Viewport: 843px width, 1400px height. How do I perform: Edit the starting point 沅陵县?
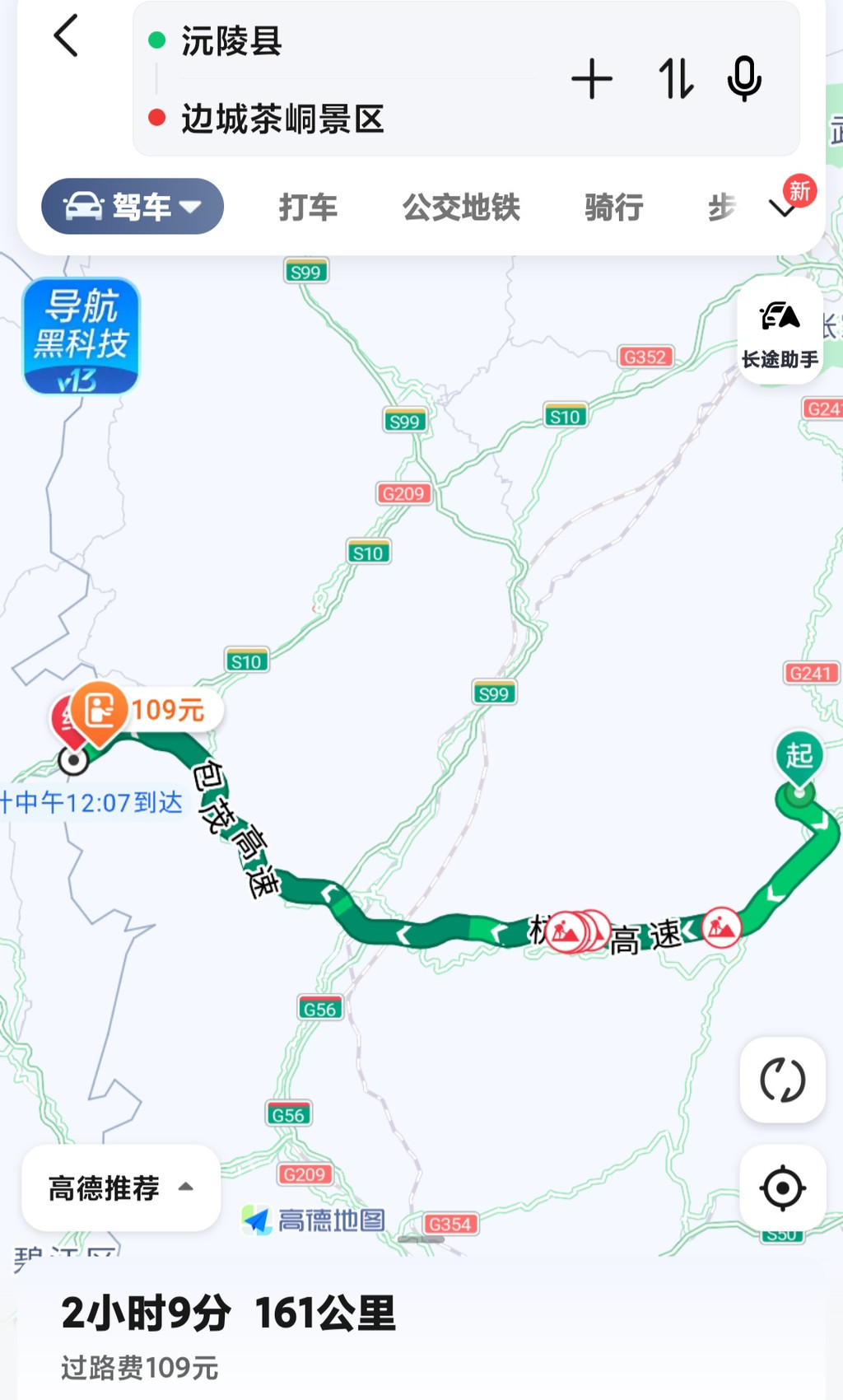click(x=329, y=40)
